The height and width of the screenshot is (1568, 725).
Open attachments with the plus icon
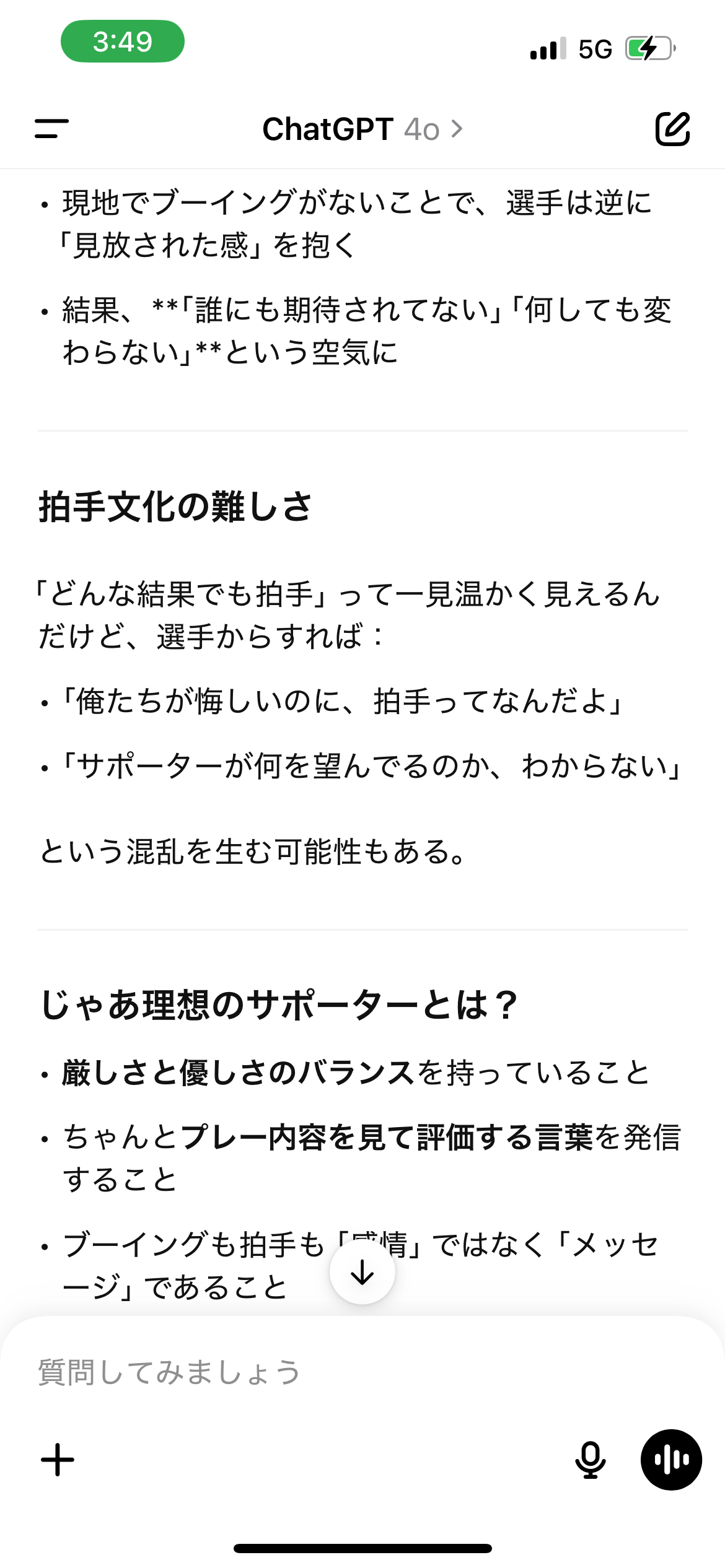coord(58,1460)
